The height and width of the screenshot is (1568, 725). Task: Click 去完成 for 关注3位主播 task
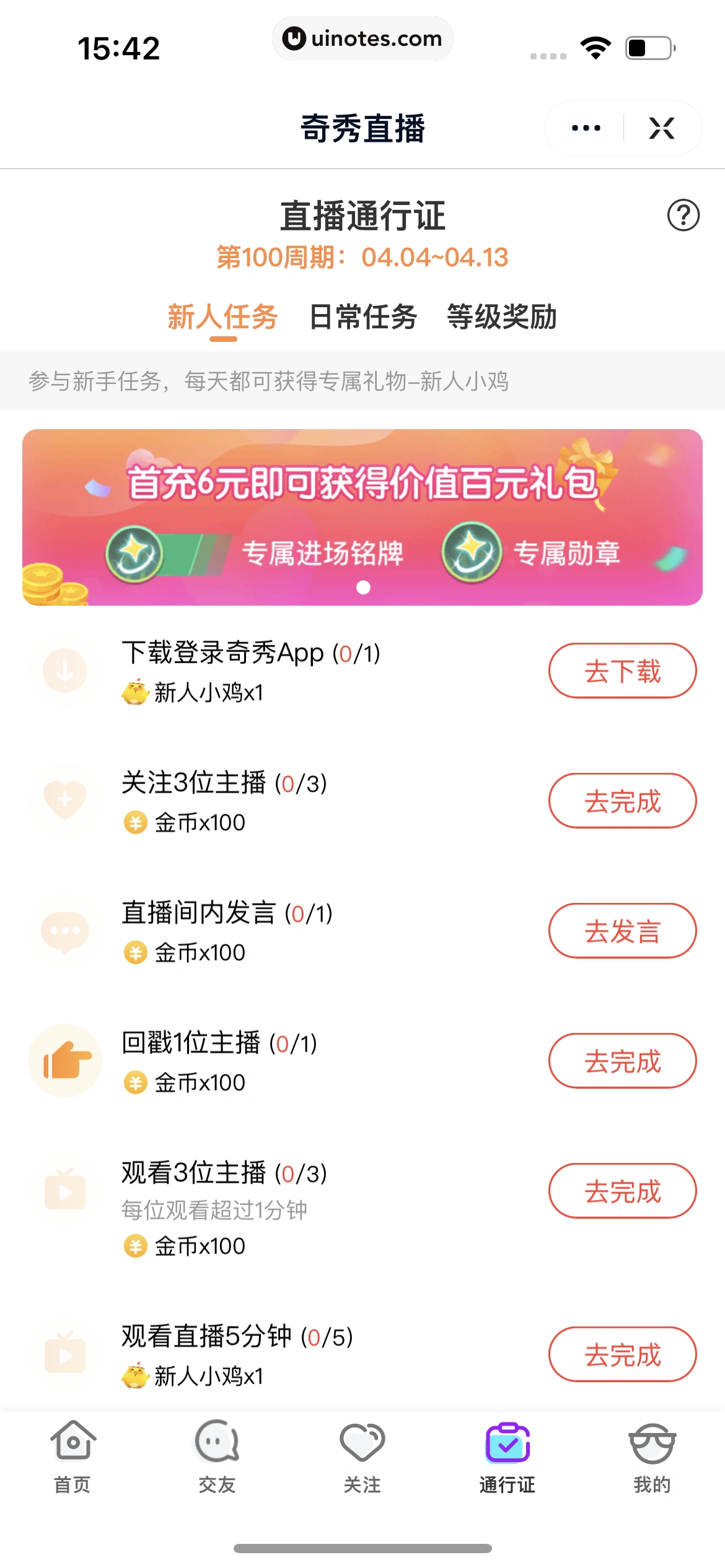tap(622, 801)
